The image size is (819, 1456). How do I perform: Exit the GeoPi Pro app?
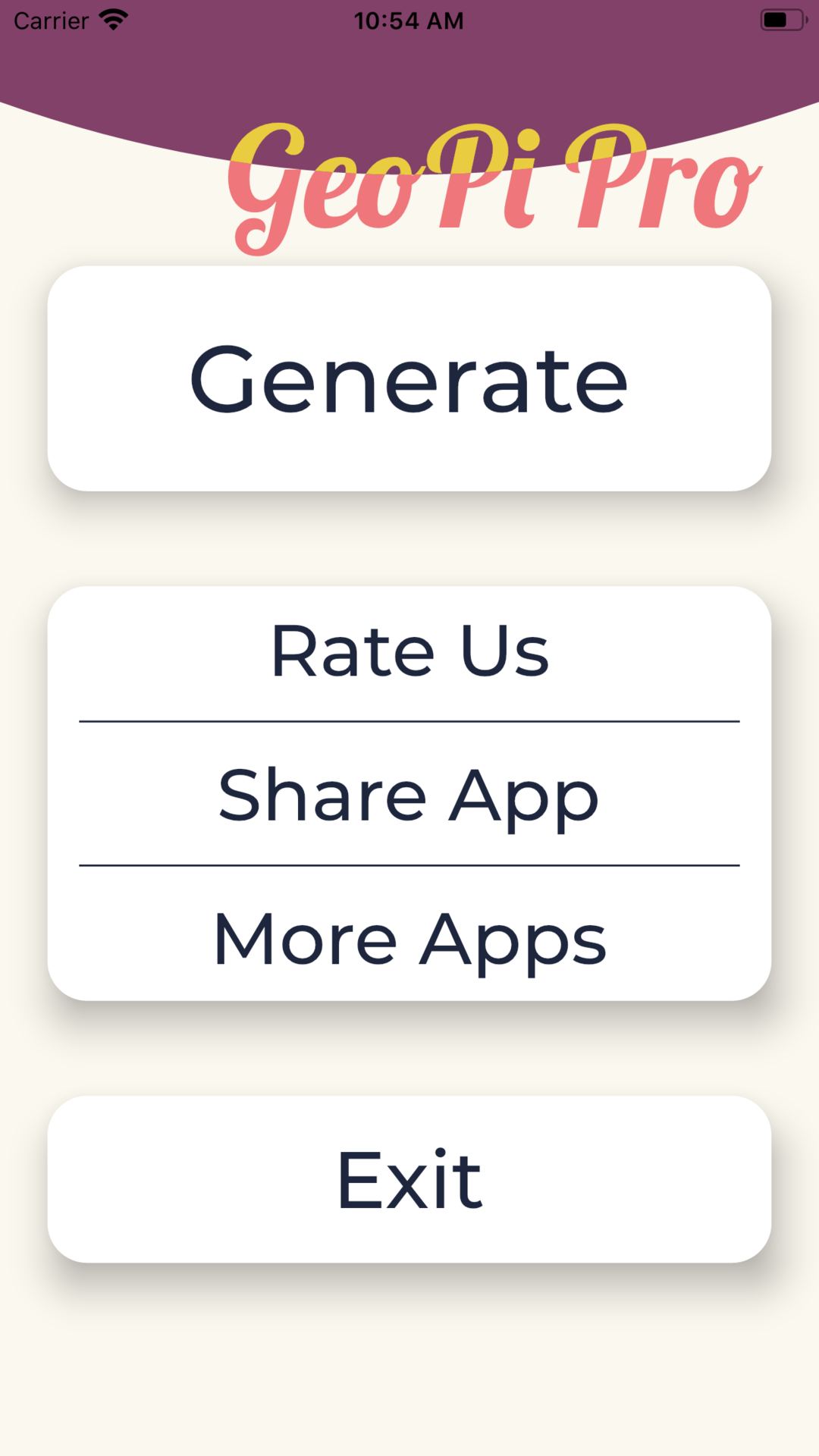coord(409,1179)
